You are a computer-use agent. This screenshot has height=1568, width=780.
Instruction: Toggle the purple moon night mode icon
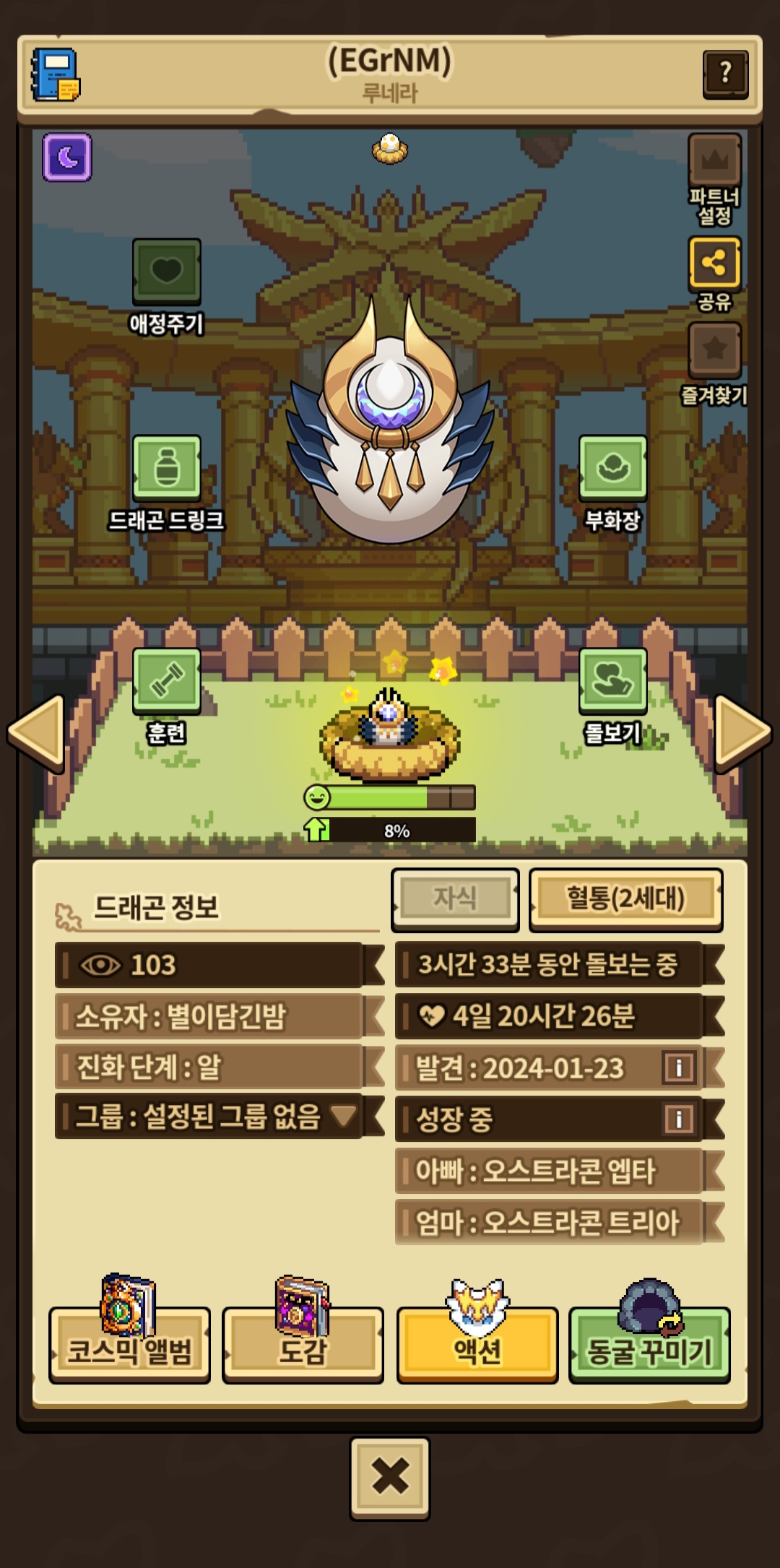[67, 157]
